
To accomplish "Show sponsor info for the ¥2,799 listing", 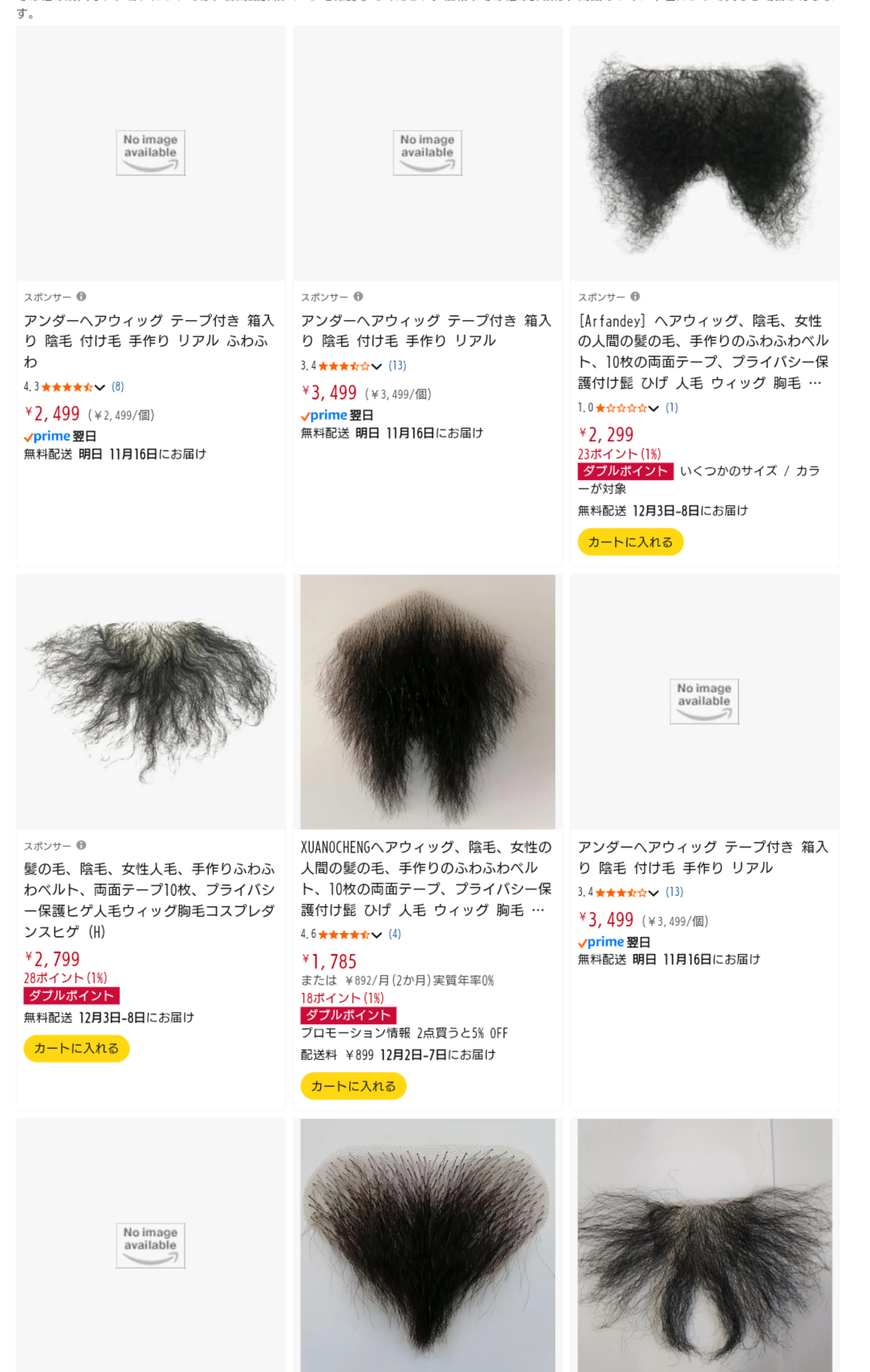I will click(x=82, y=845).
